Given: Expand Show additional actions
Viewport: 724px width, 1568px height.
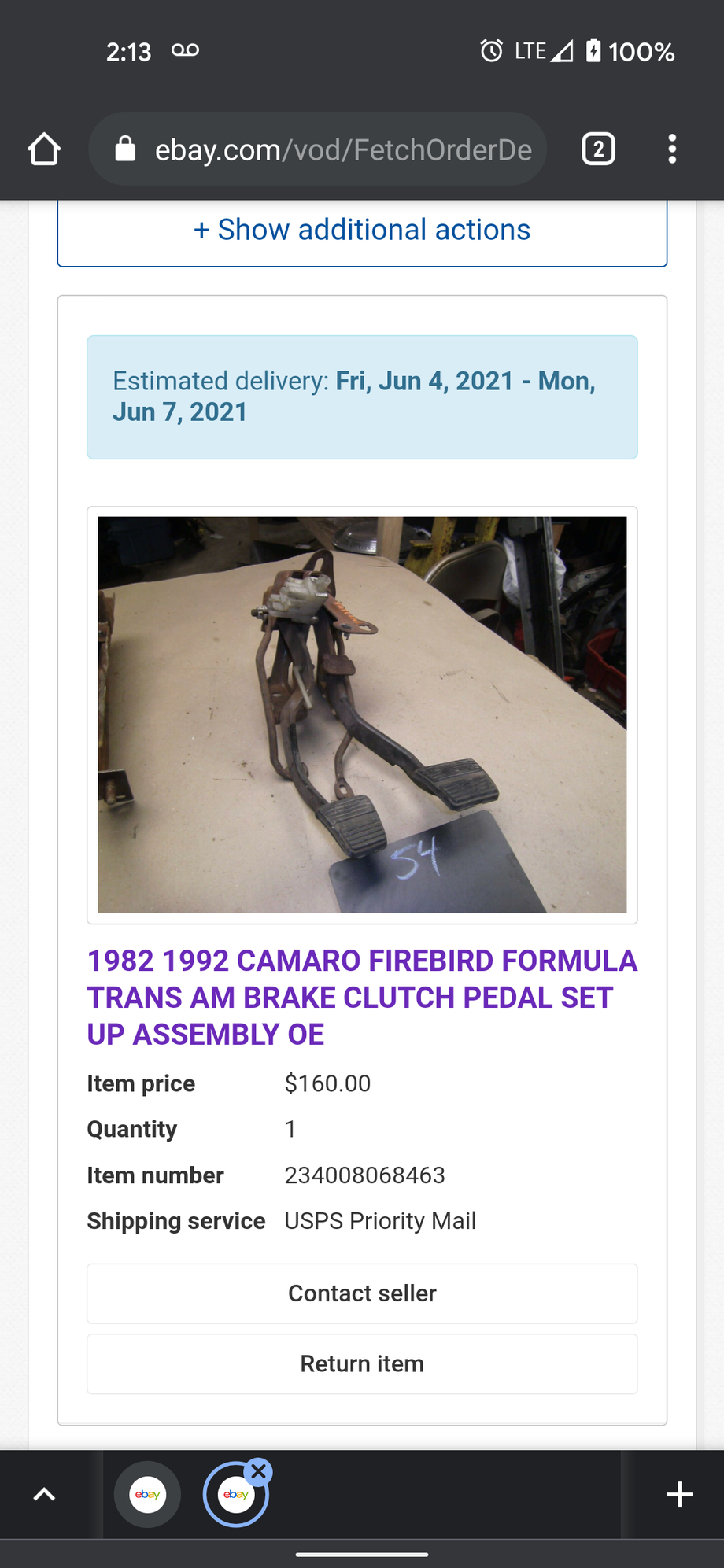Looking at the screenshot, I should click(362, 231).
